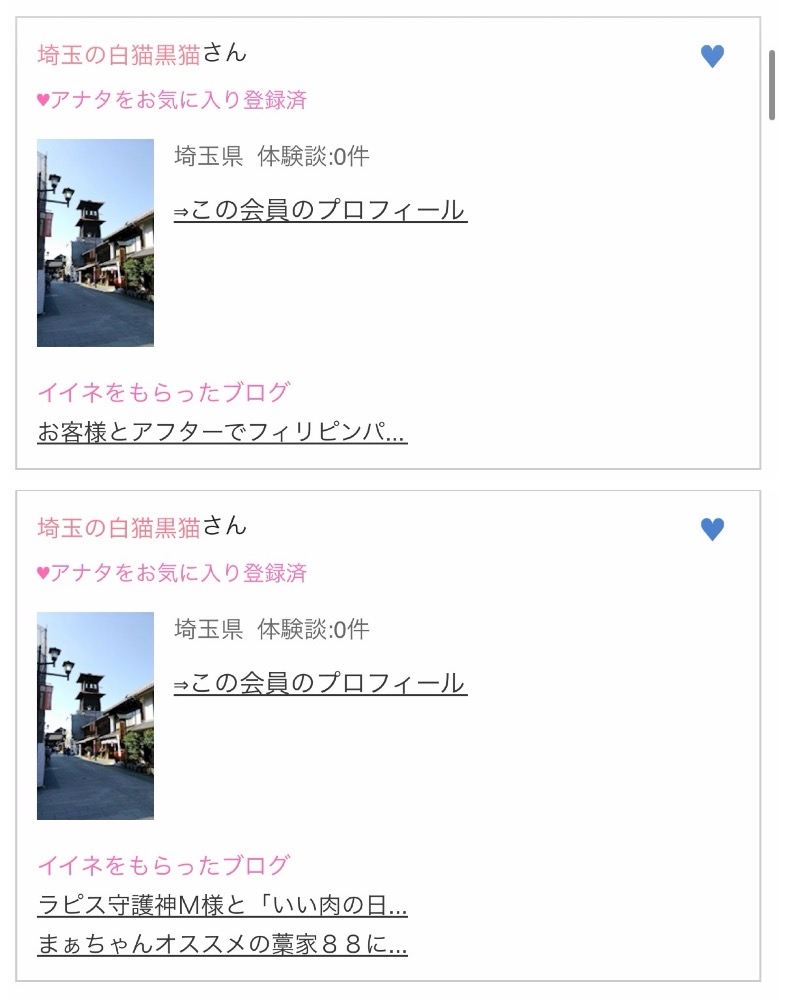This screenshot has height=1000, width=786.
Task: Tap the member photo in the first card
Action: coord(95,243)
